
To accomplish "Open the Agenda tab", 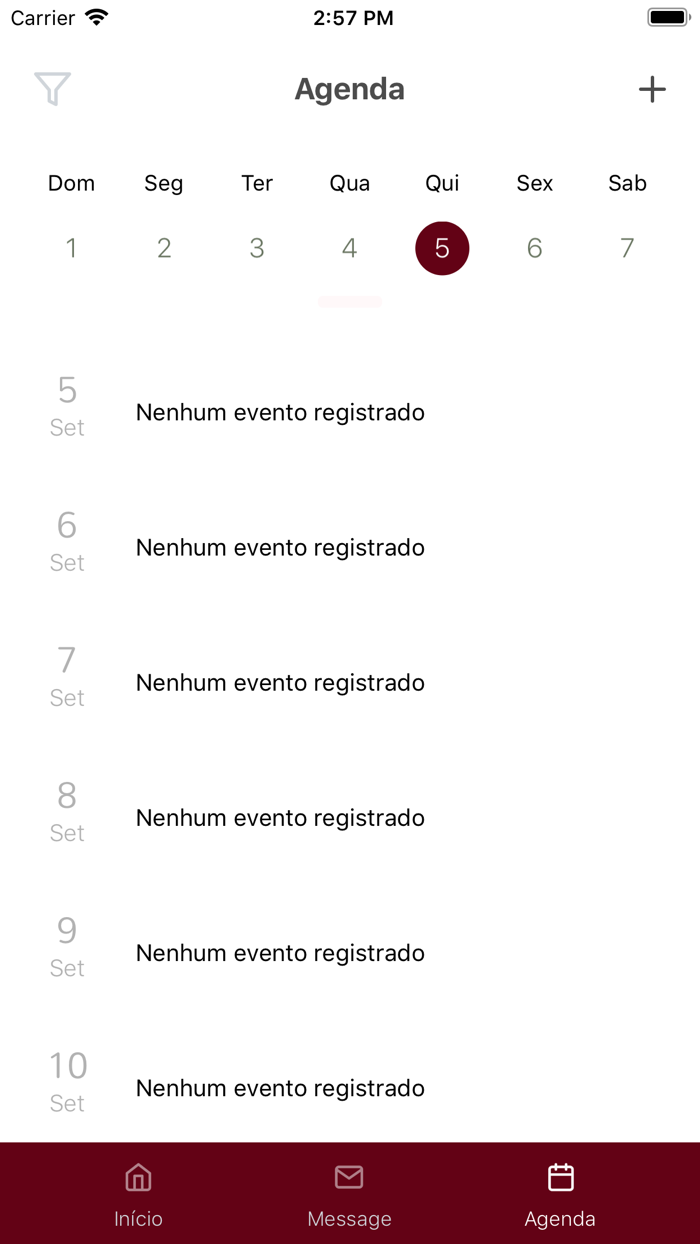I will (x=560, y=1194).
